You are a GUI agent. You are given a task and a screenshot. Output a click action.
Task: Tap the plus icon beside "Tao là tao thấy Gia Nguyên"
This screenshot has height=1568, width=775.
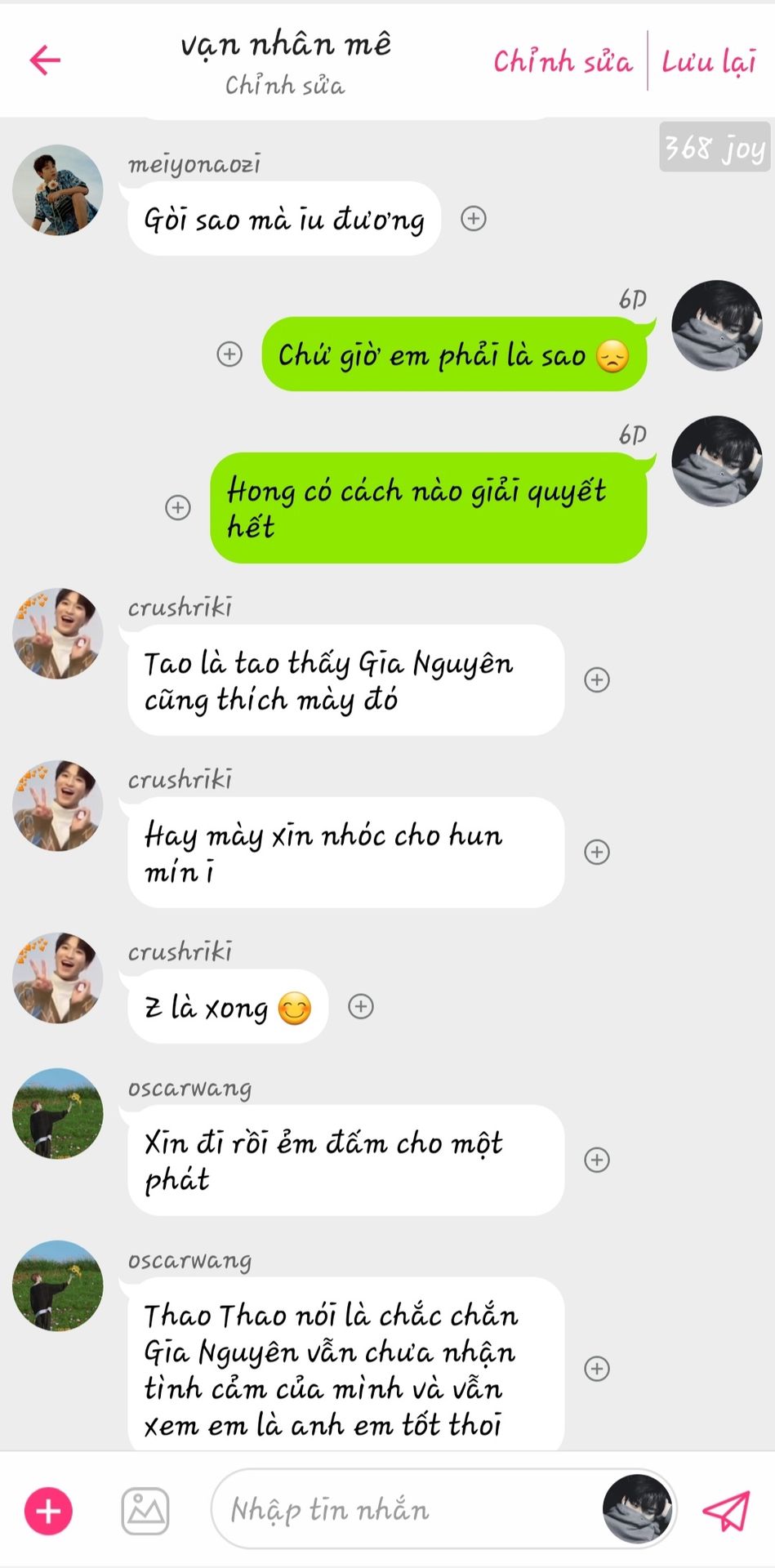tap(597, 679)
